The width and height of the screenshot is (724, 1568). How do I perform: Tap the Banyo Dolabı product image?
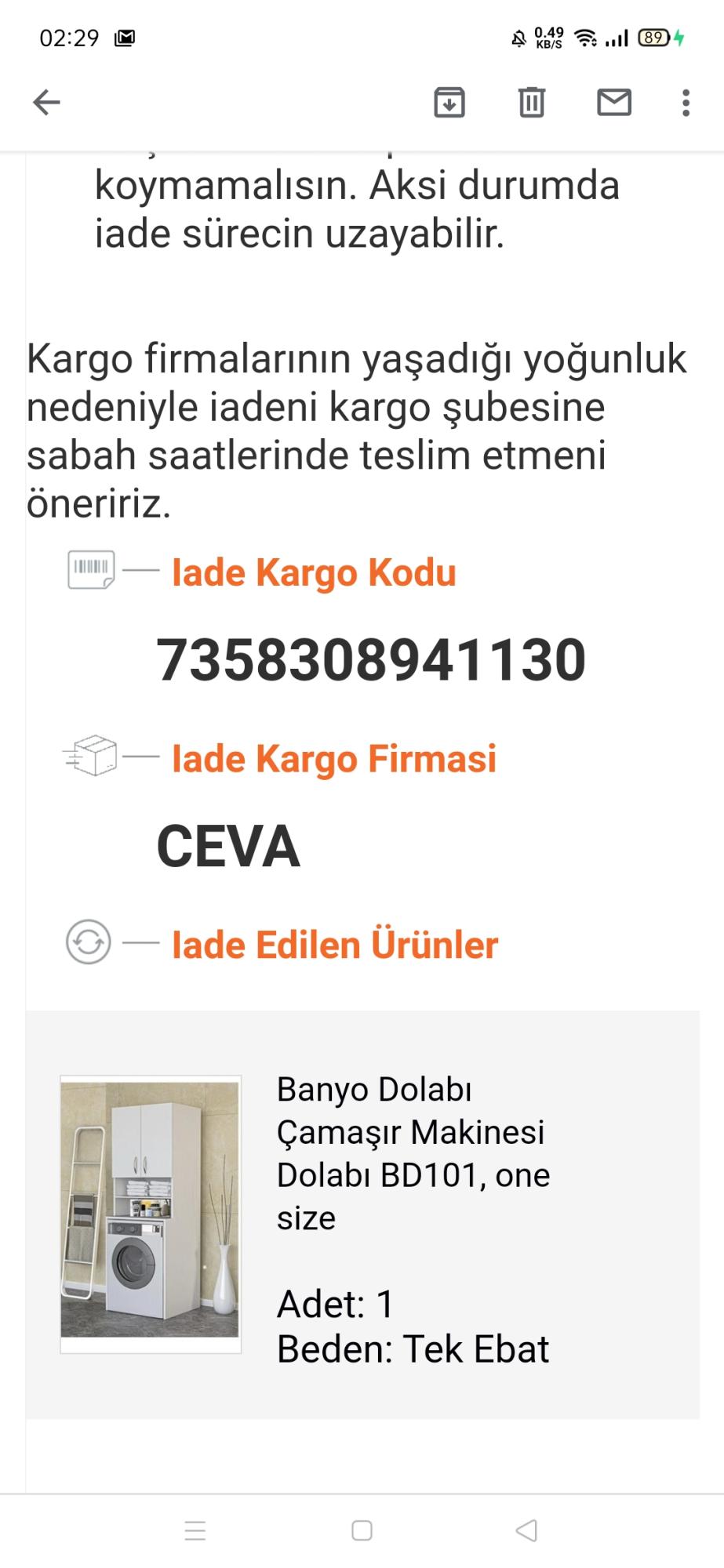(151, 1214)
